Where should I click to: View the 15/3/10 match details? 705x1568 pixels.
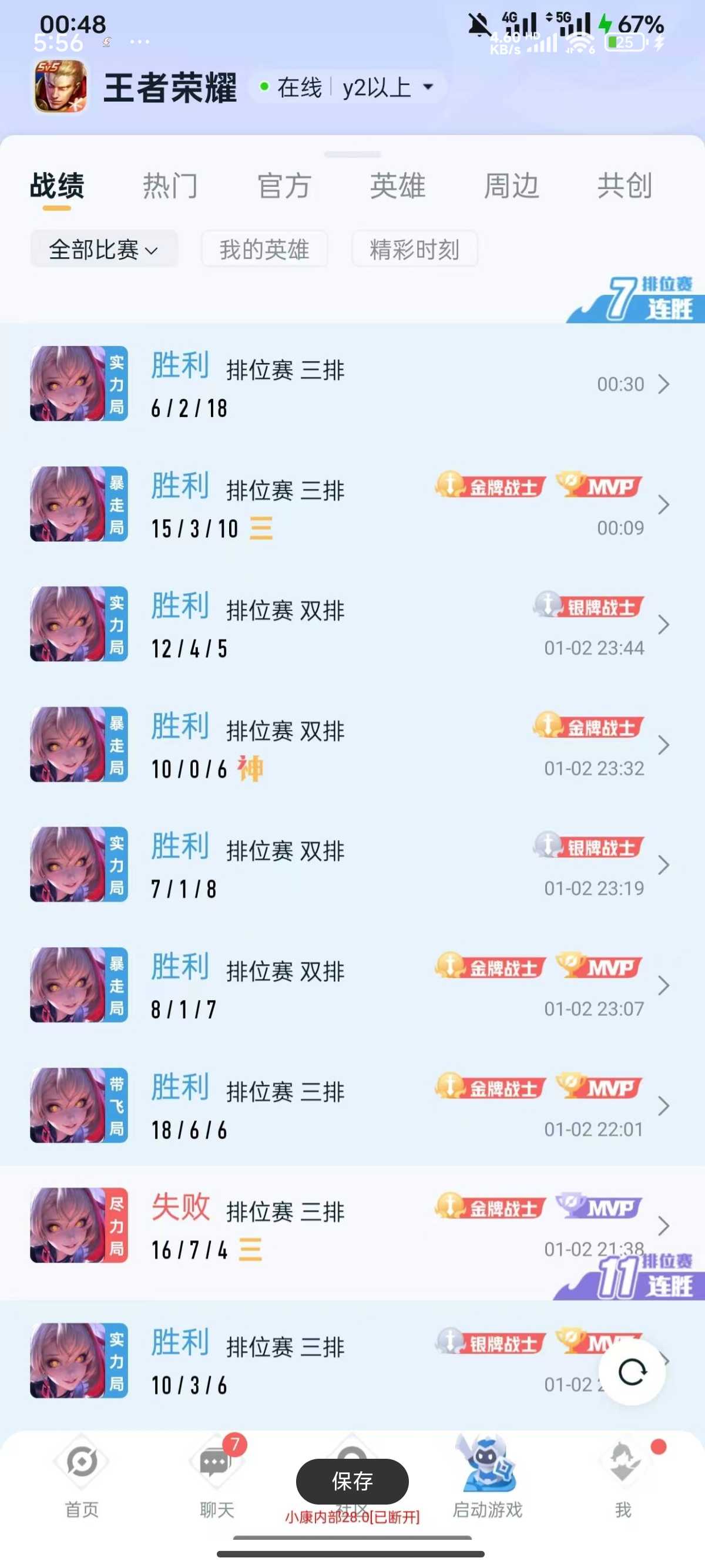(x=352, y=504)
